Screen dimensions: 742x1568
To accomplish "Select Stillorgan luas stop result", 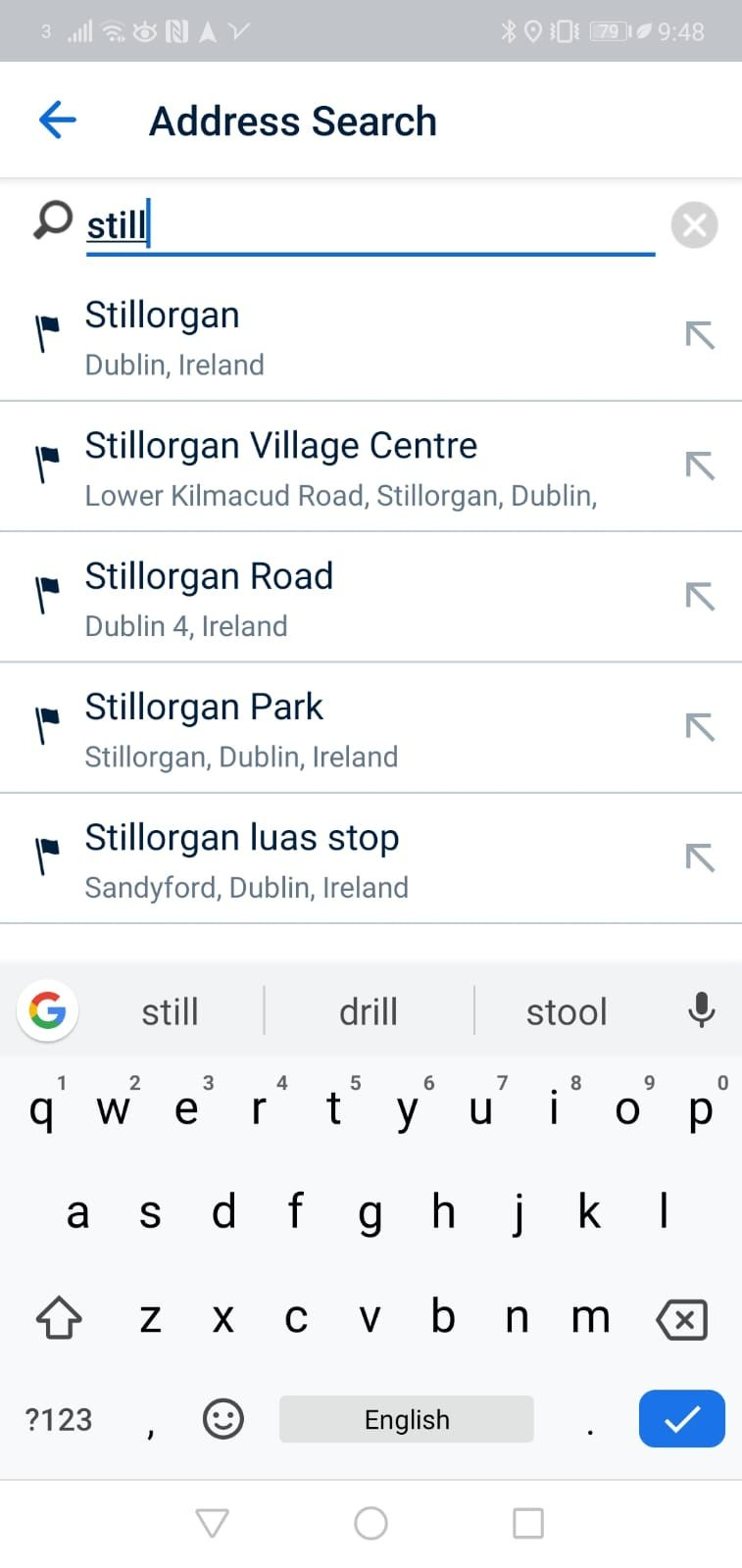I will 294,859.
